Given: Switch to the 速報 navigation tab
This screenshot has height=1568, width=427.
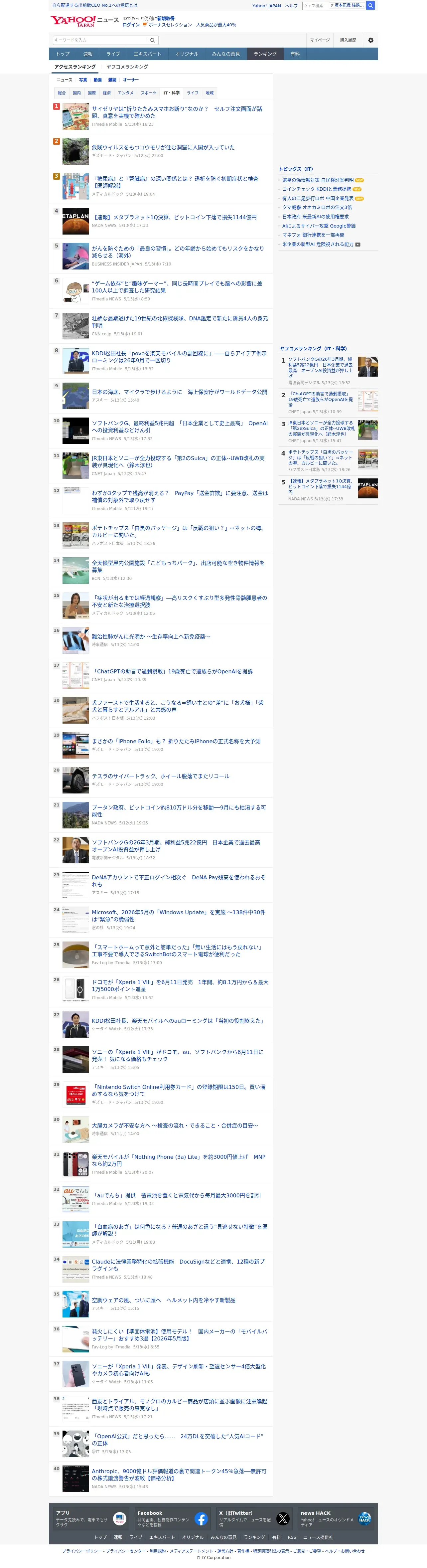Looking at the screenshot, I should 87,54.
